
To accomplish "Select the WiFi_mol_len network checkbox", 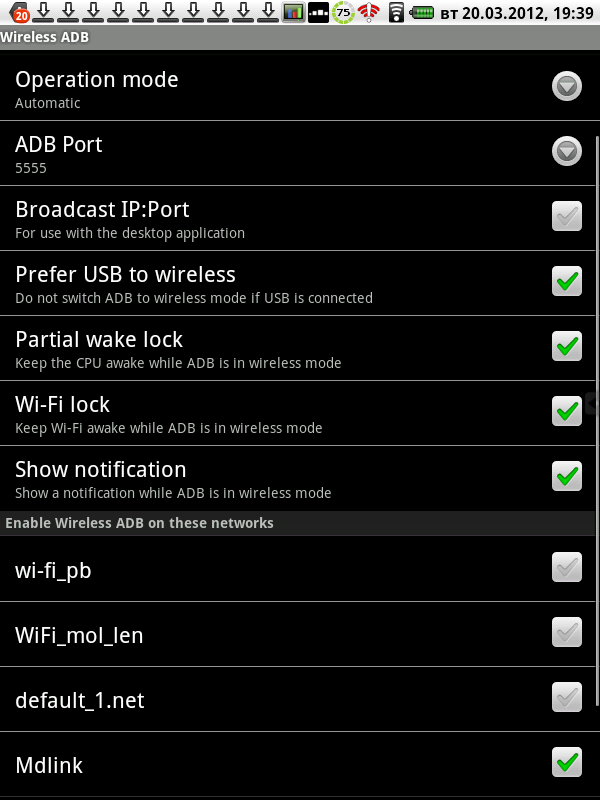I will [x=567, y=633].
